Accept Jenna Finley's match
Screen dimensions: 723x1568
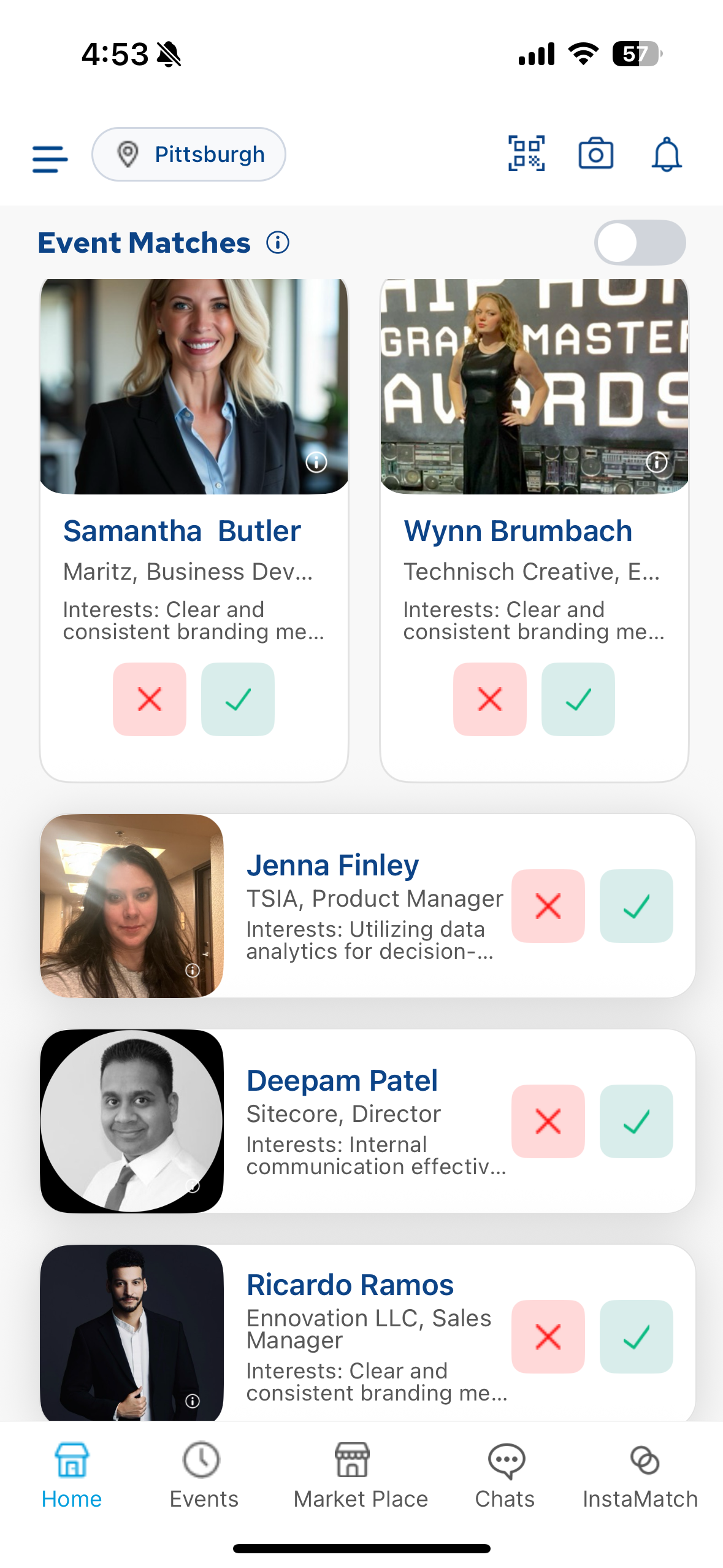tap(636, 906)
